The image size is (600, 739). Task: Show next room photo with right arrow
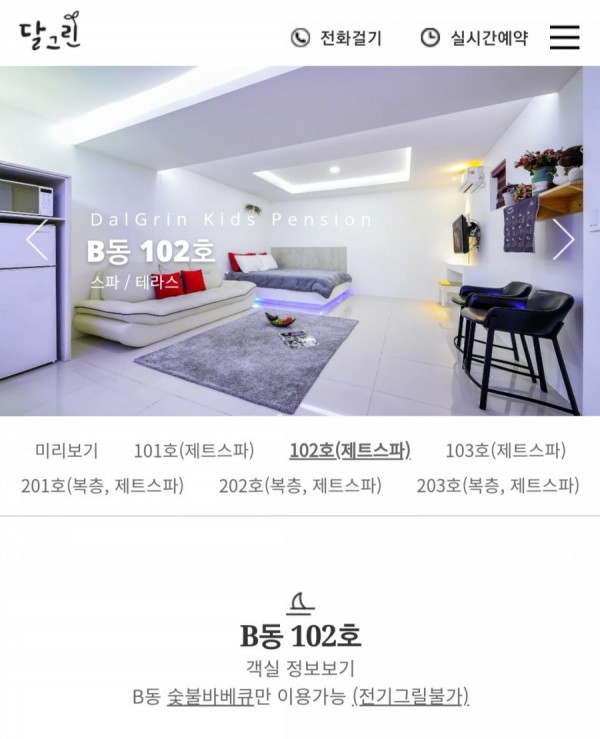563,240
